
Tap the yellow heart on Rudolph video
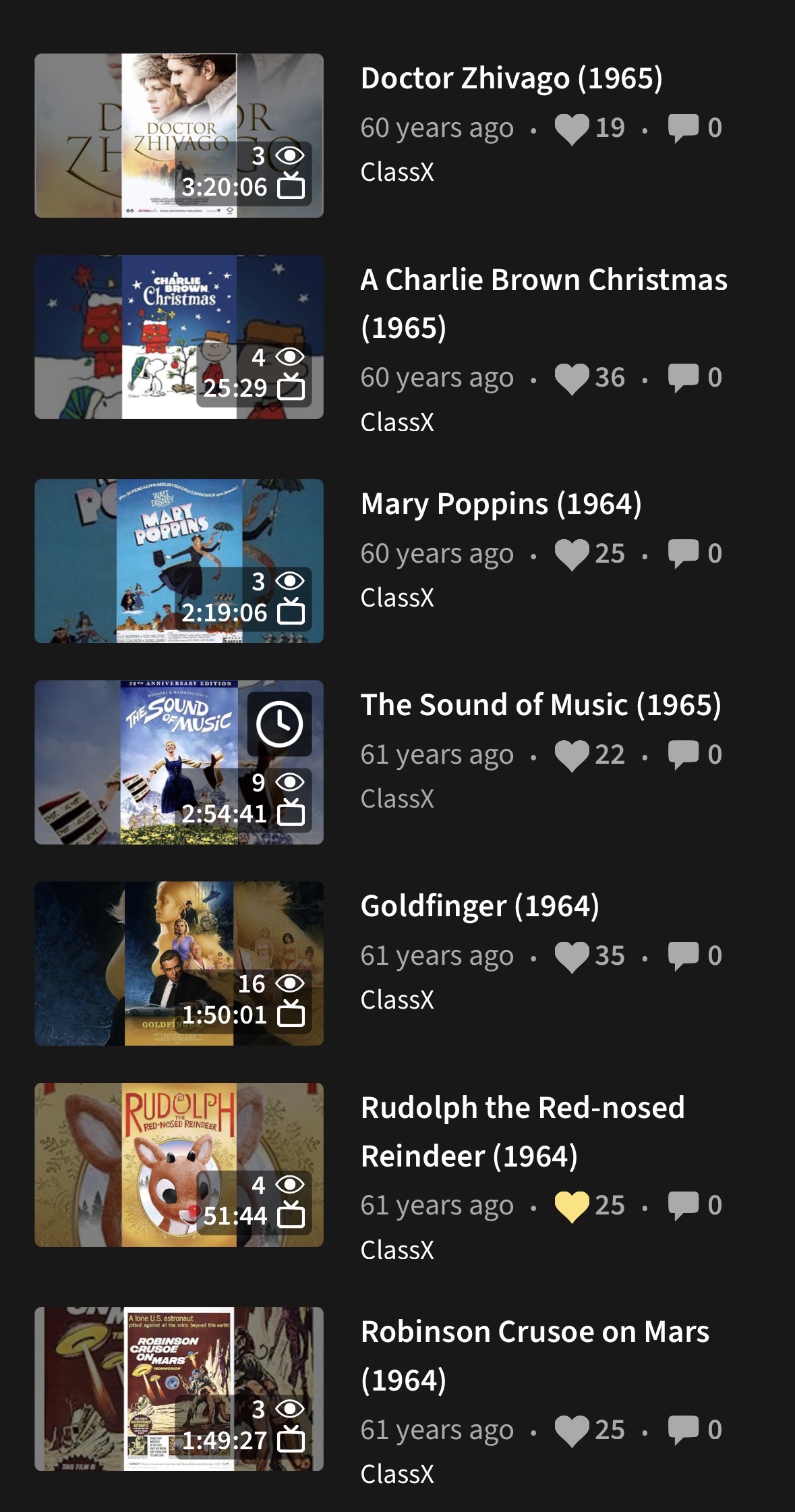(572, 1206)
